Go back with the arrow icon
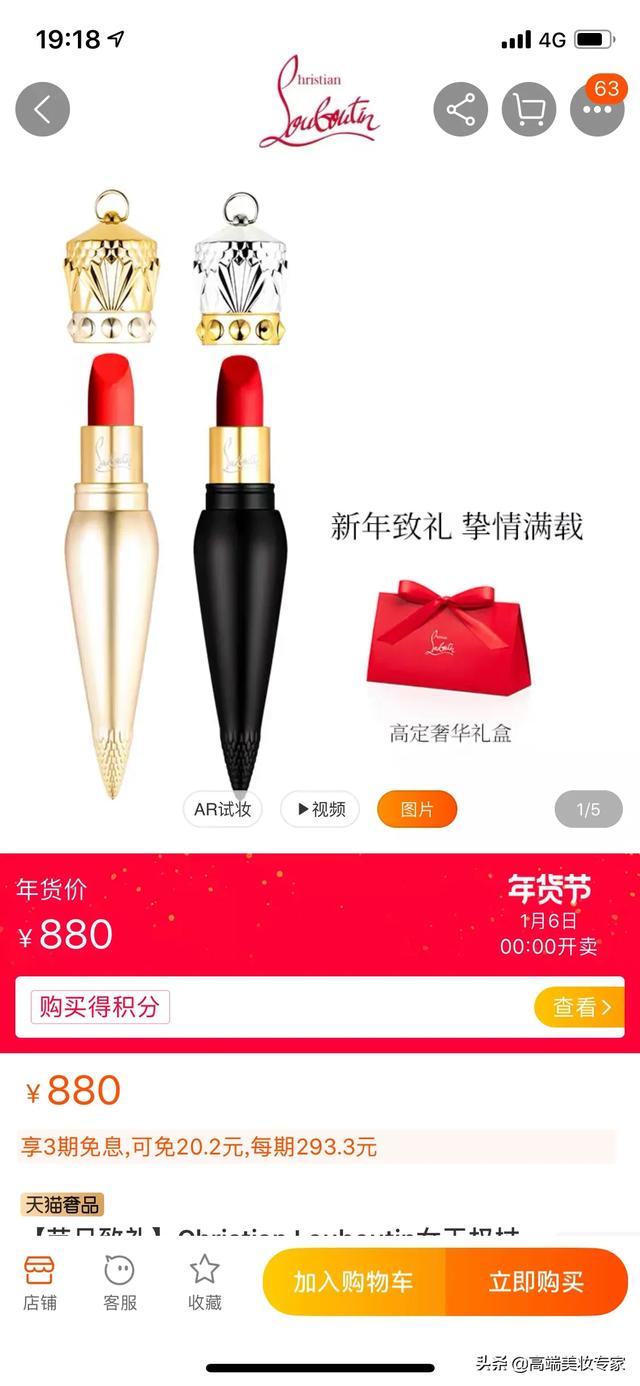This screenshot has height=1386, width=640. click(43, 109)
